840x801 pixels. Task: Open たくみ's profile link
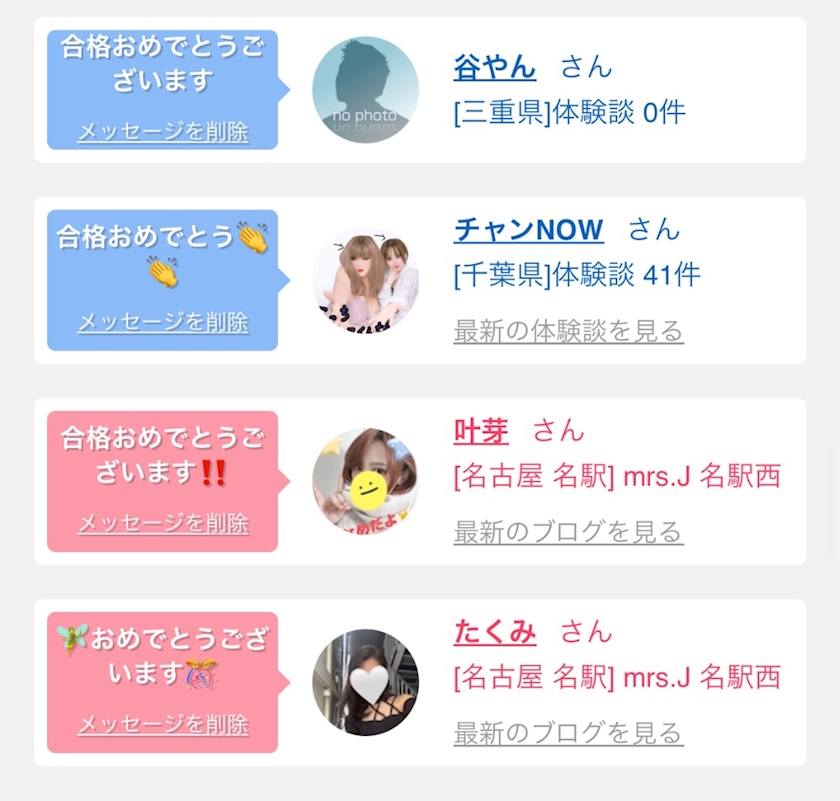494,632
